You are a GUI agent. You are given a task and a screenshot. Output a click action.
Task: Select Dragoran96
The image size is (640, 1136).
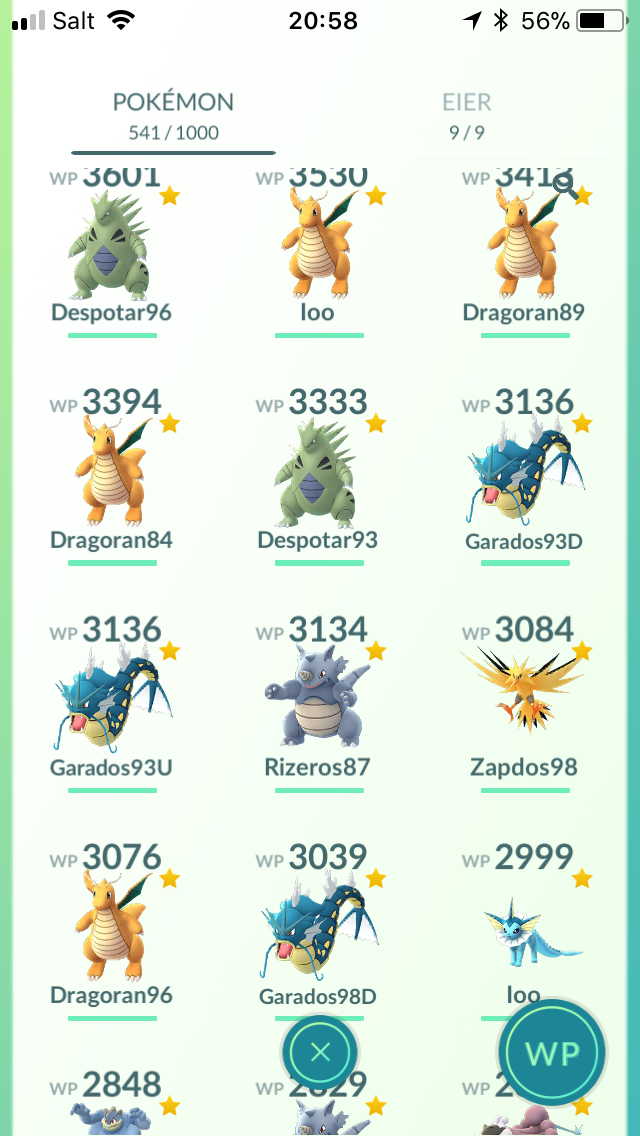[112, 929]
